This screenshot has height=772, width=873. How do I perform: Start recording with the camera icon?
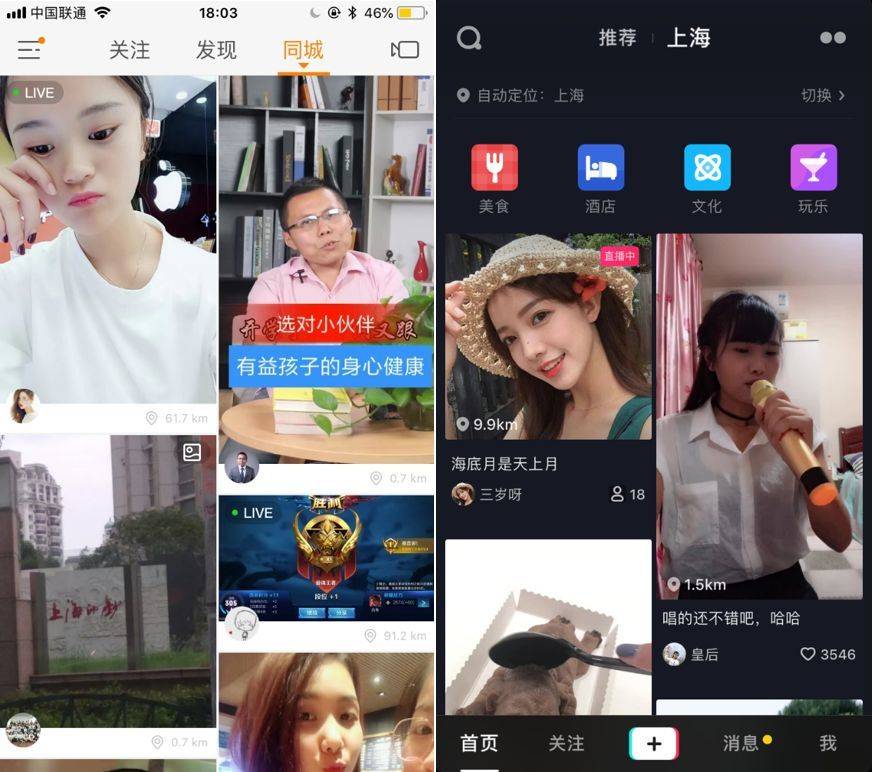404,50
